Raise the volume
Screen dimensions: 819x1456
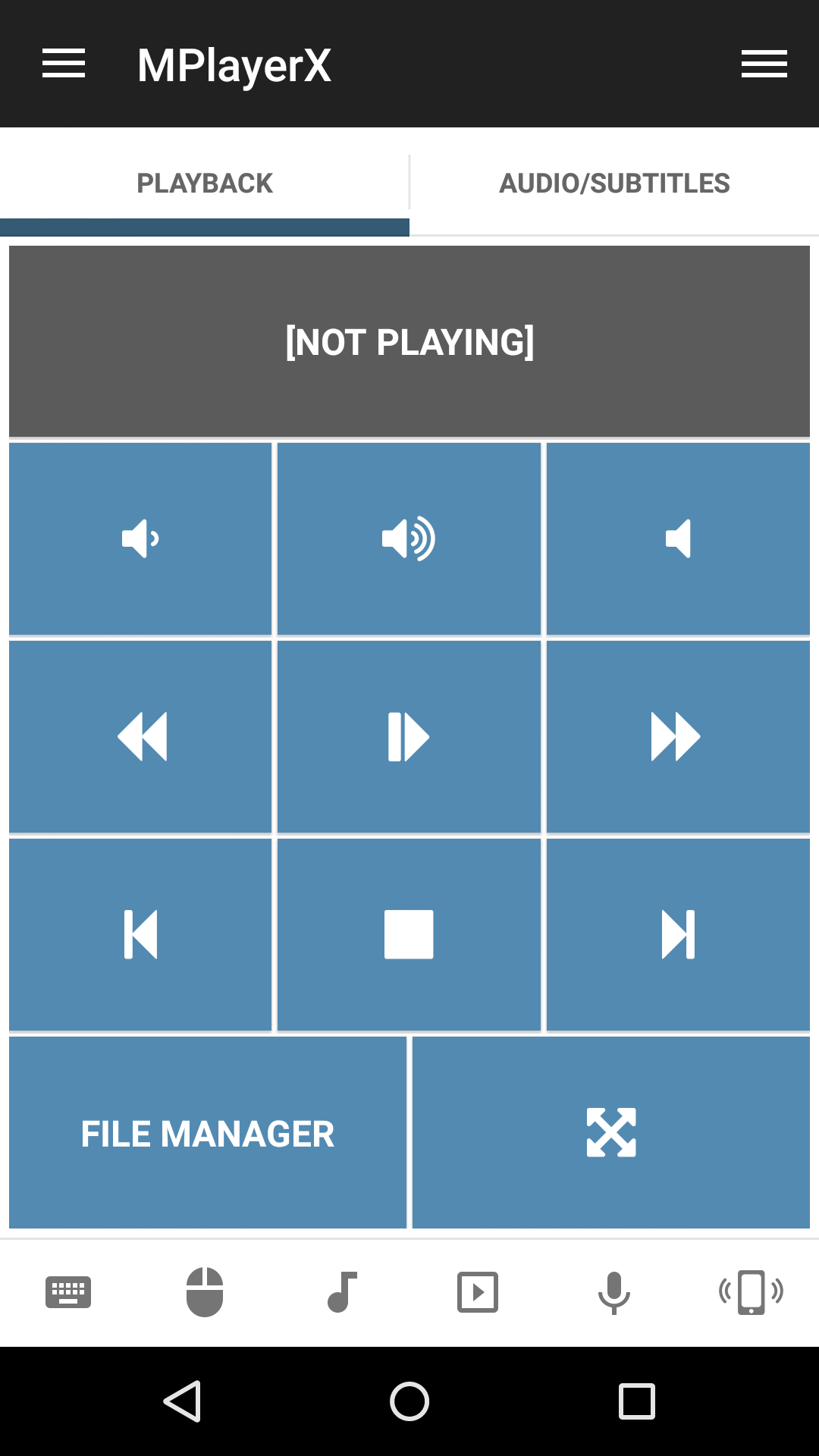[409, 538]
